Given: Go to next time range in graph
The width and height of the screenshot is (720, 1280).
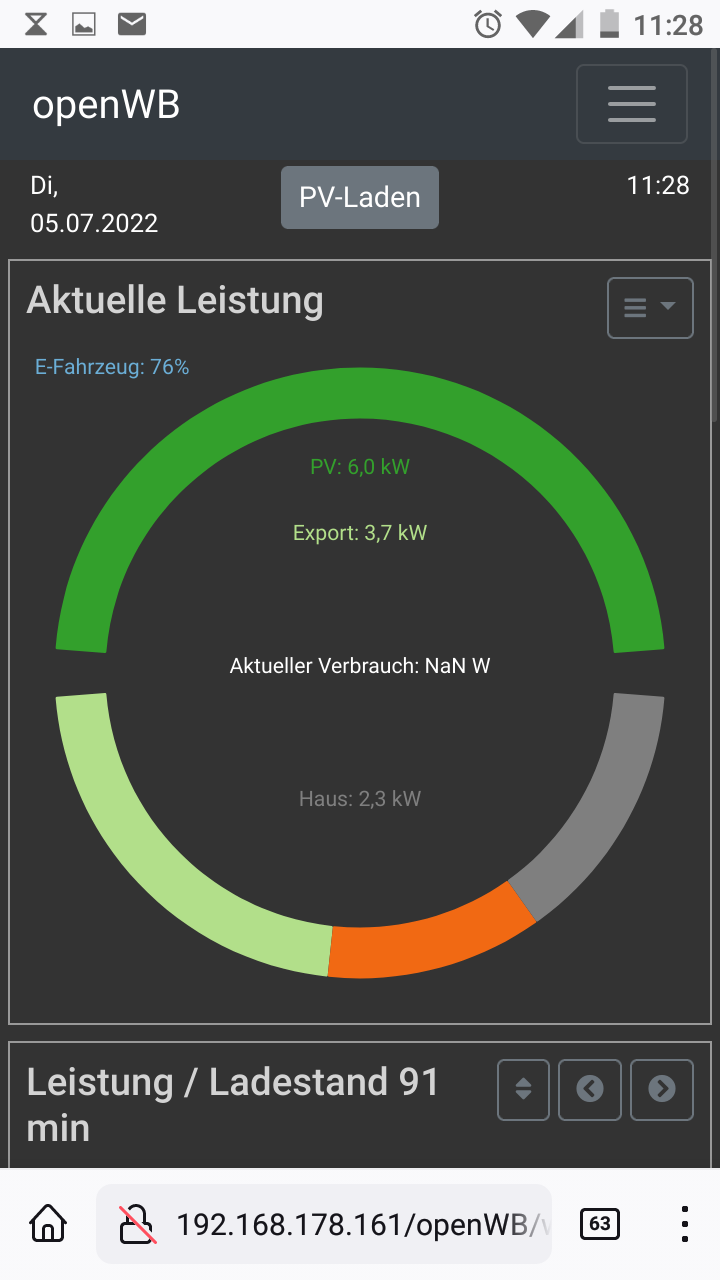Looking at the screenshot, I should tap(662, 1089).
